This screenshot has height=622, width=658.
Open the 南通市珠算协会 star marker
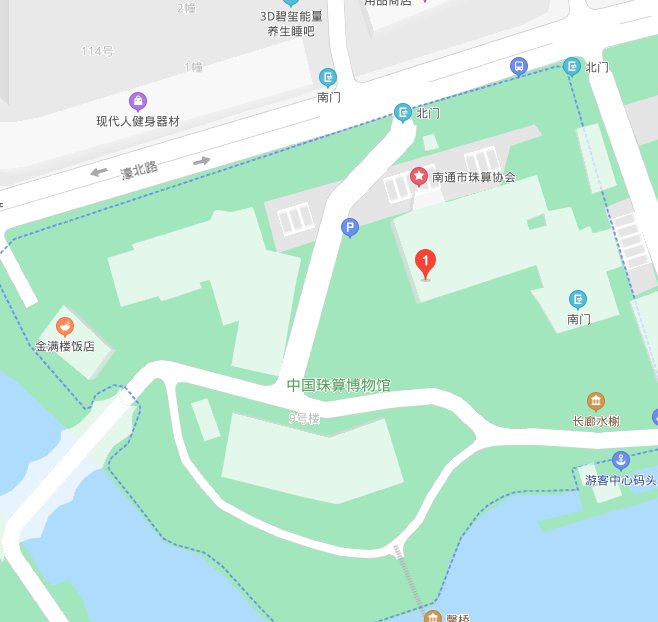pyautogui.click(x=419, y=177)
